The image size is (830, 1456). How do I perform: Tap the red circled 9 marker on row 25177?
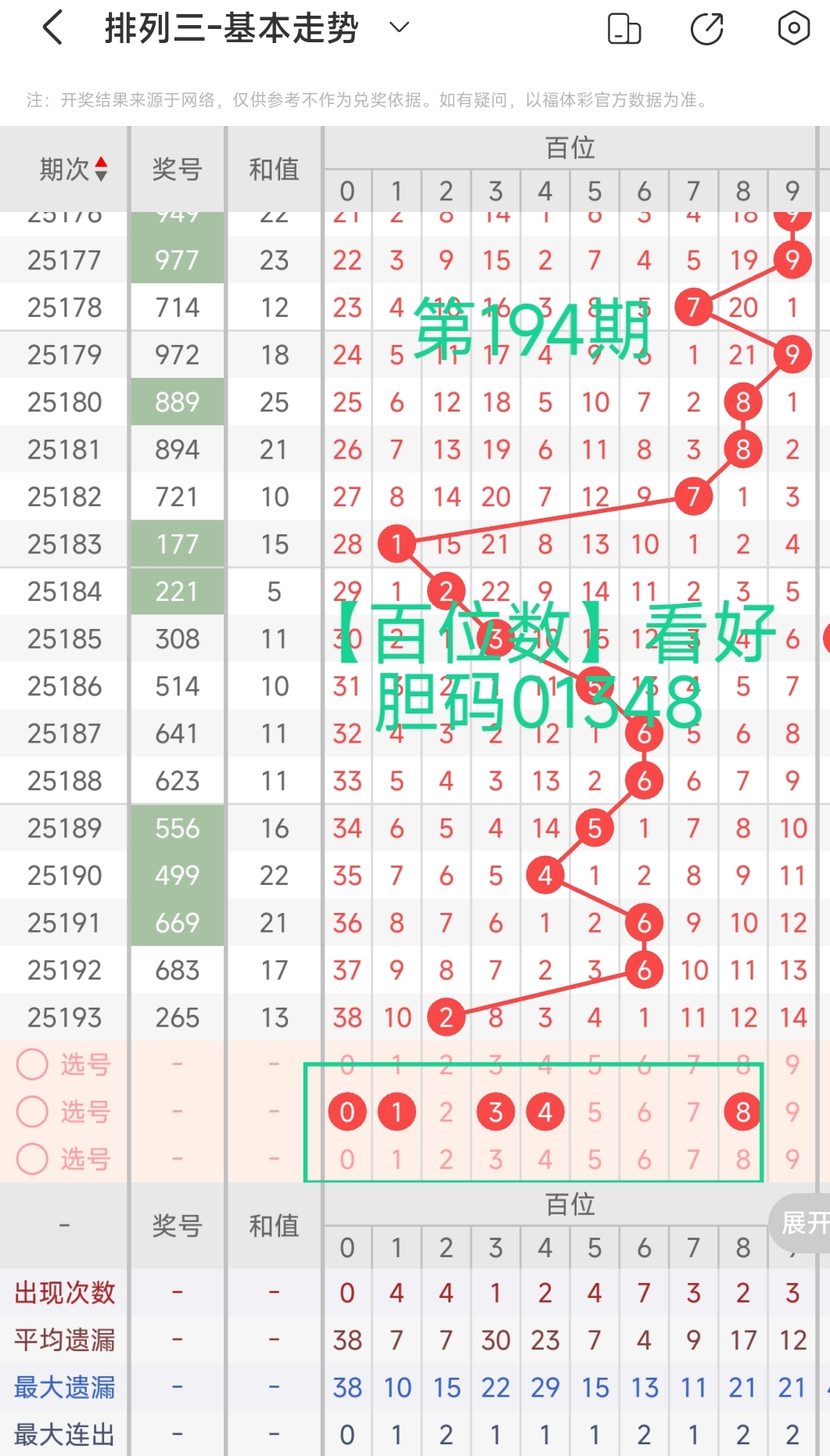point(792,260)
